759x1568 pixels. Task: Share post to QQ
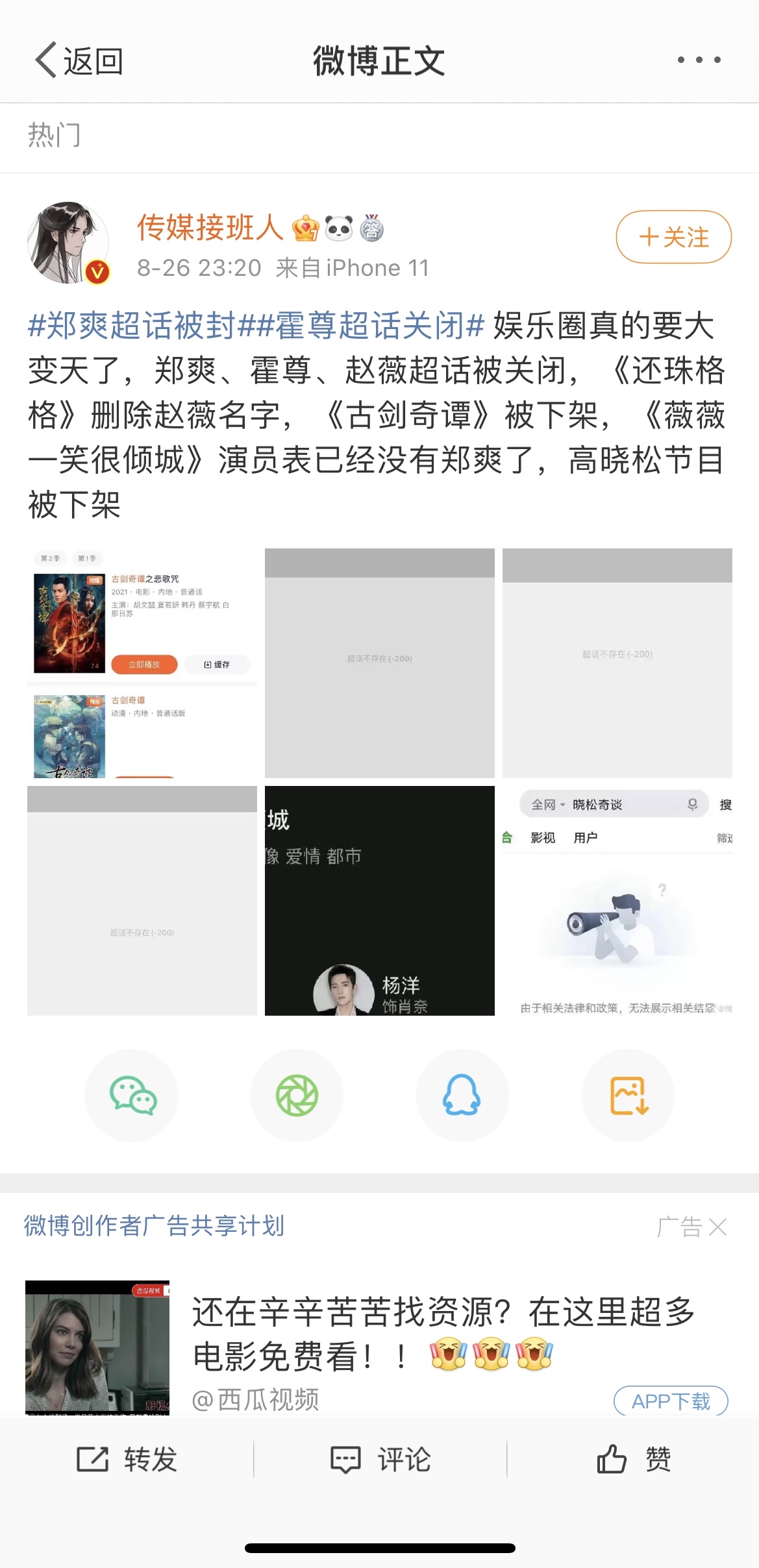462,1095
